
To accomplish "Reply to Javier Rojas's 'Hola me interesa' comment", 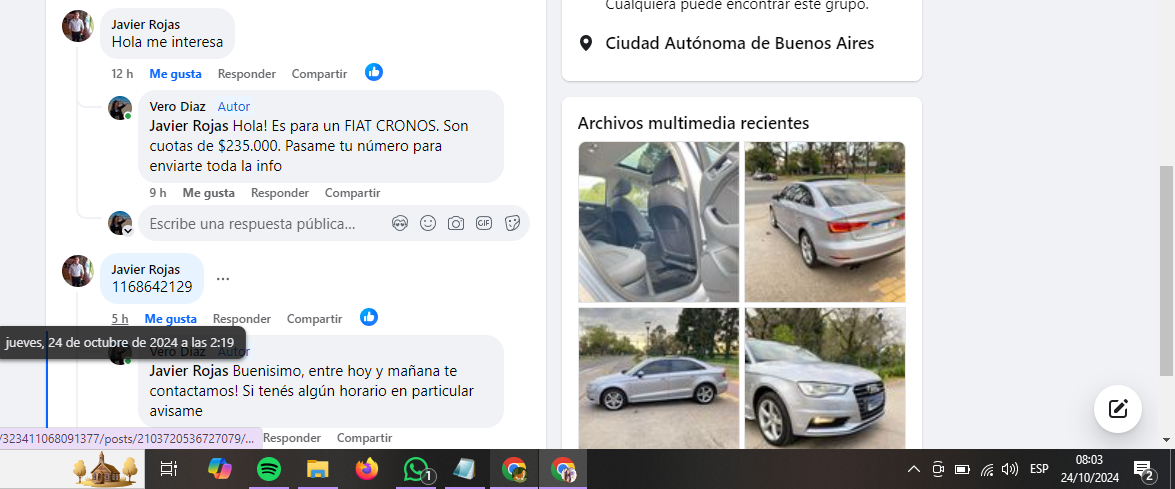I will pyautogui.click(x=246, y=74).
